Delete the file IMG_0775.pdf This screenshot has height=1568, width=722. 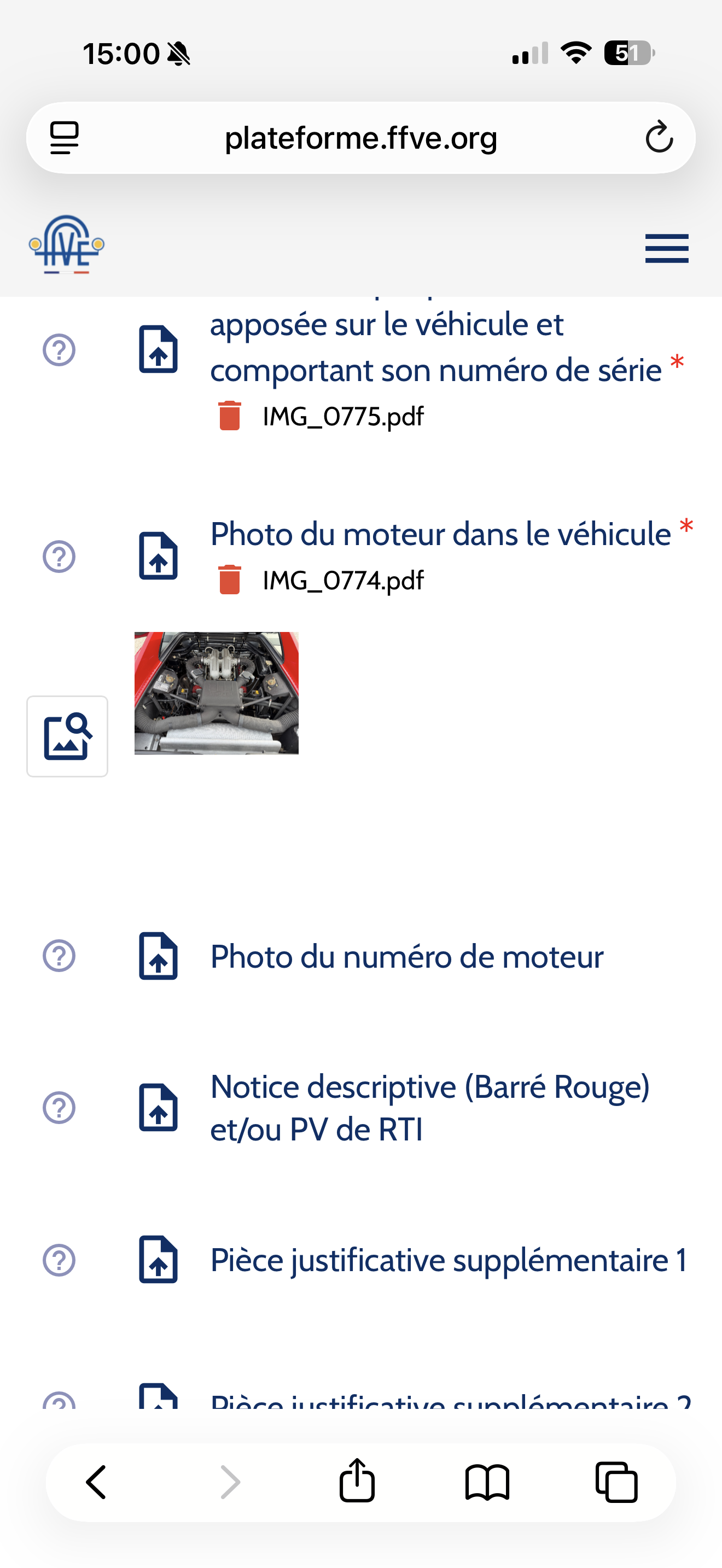230,416
